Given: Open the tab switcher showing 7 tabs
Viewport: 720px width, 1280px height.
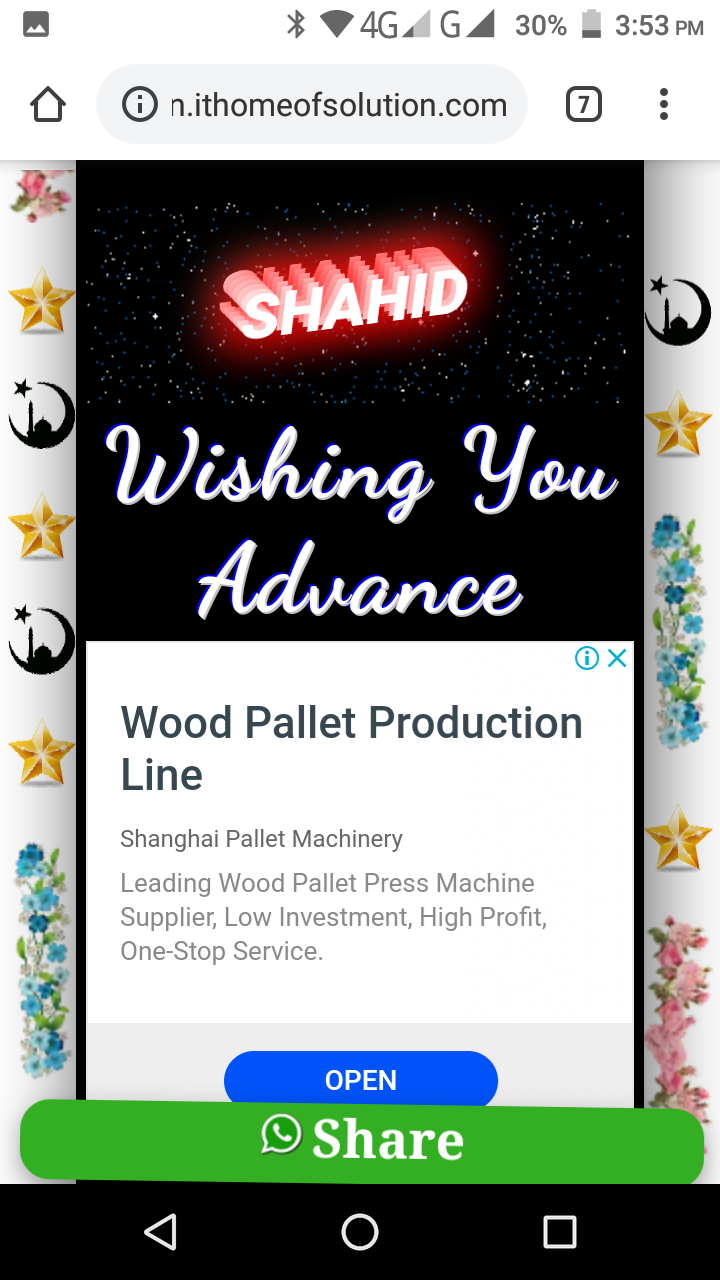Looking at the screenshot, I should [584, 104].
